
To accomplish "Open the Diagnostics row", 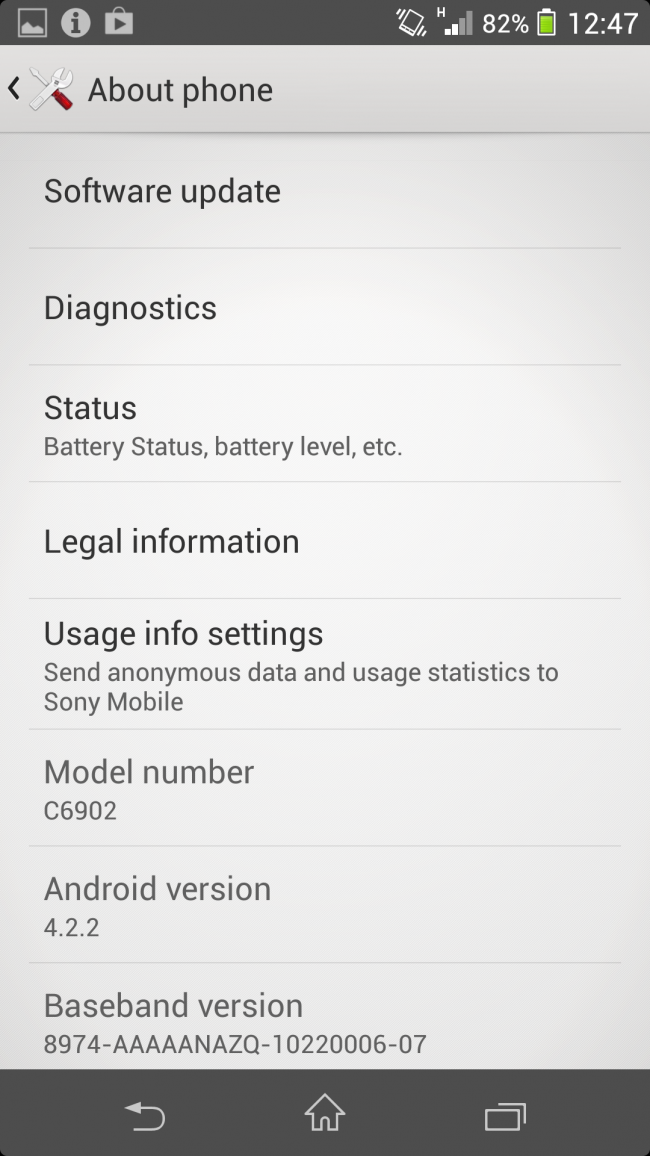I will coord(324,307).
